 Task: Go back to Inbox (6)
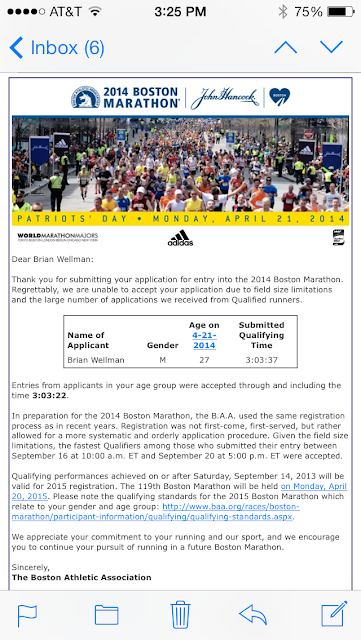tap(57, 48)
